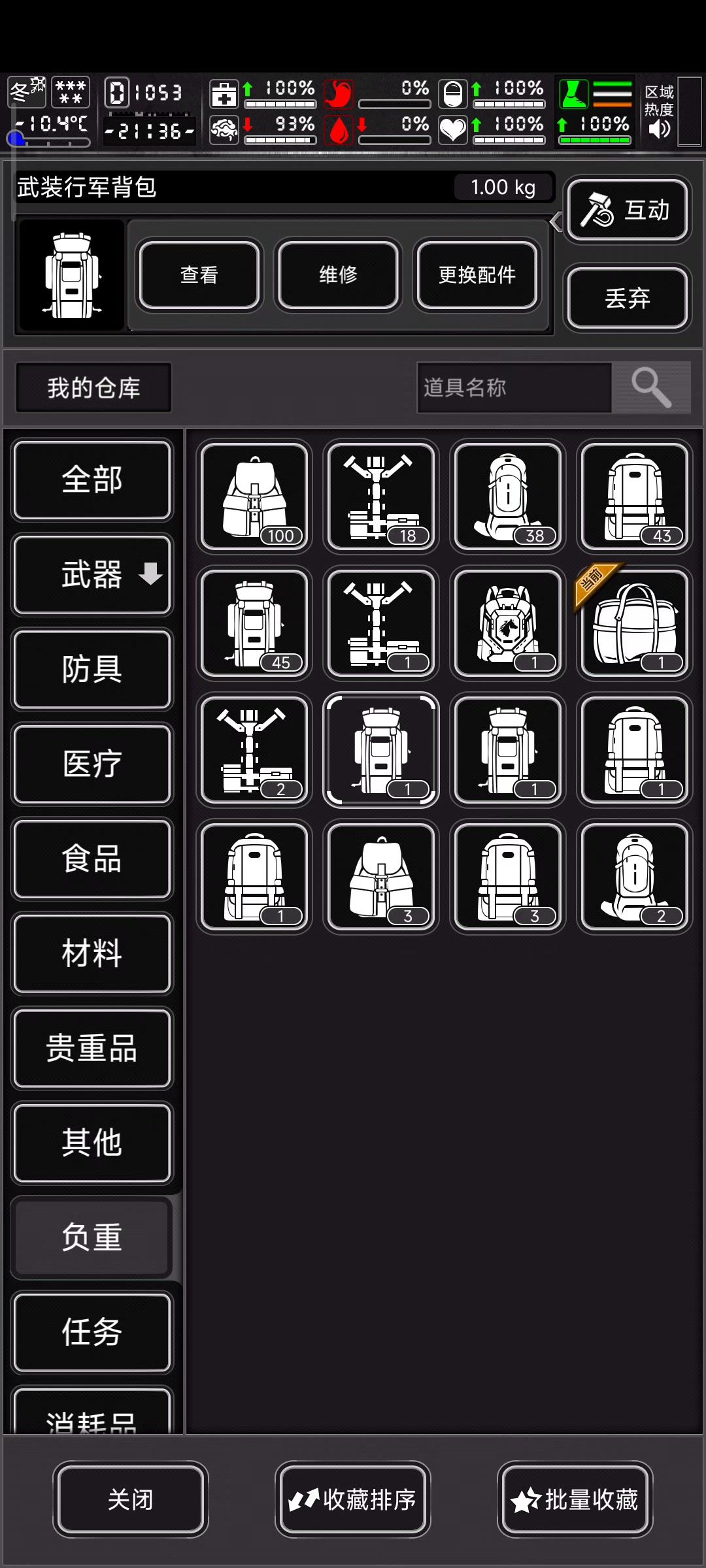This screenshot has height=1568, width=706.
Task: Select the 材料 materials category
Action: 92,953
